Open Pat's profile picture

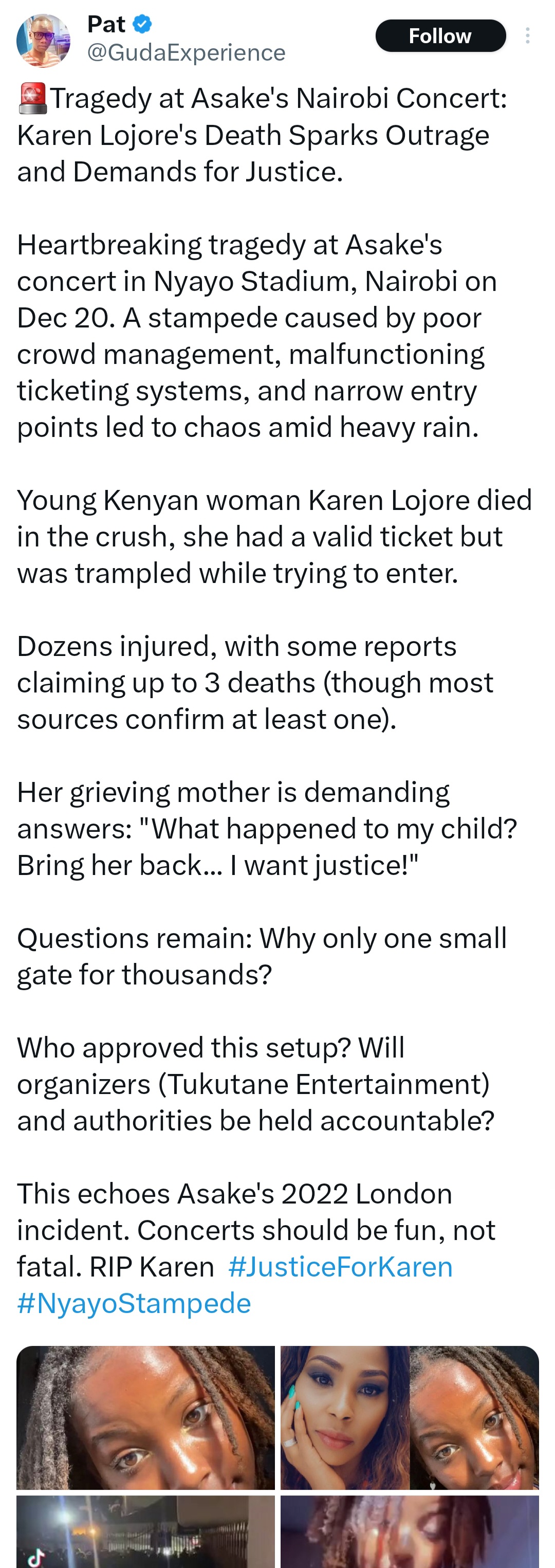43,40
